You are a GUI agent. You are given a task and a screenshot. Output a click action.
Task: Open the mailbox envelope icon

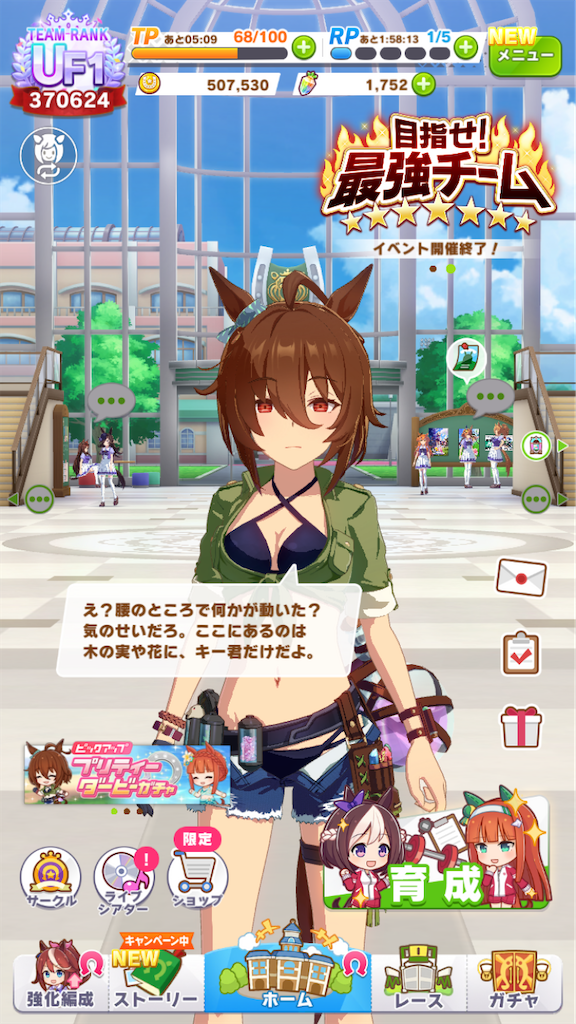[x=521, y=577]
